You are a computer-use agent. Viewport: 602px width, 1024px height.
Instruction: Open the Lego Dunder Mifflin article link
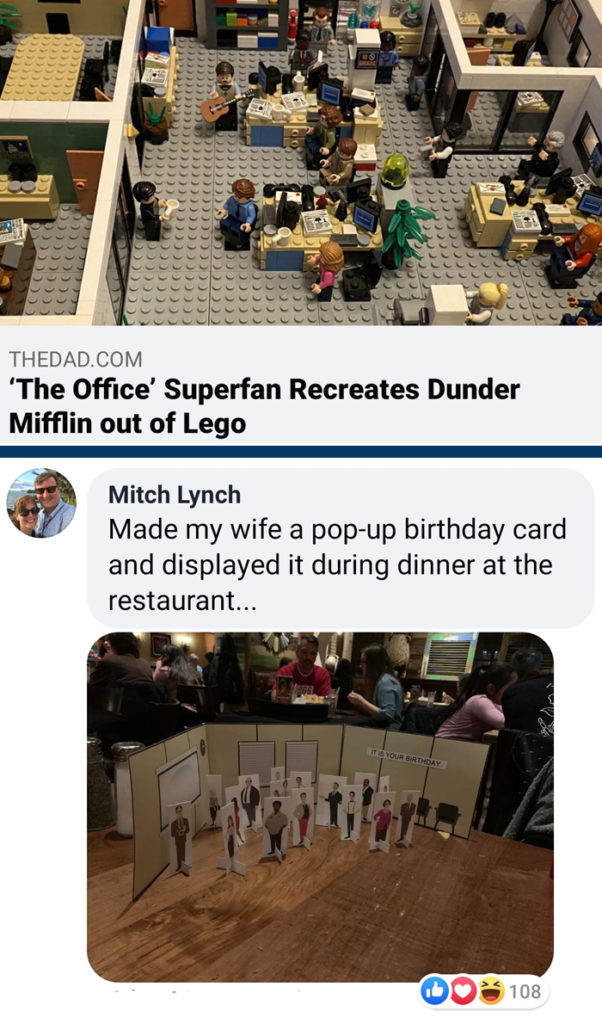point(265,405)
